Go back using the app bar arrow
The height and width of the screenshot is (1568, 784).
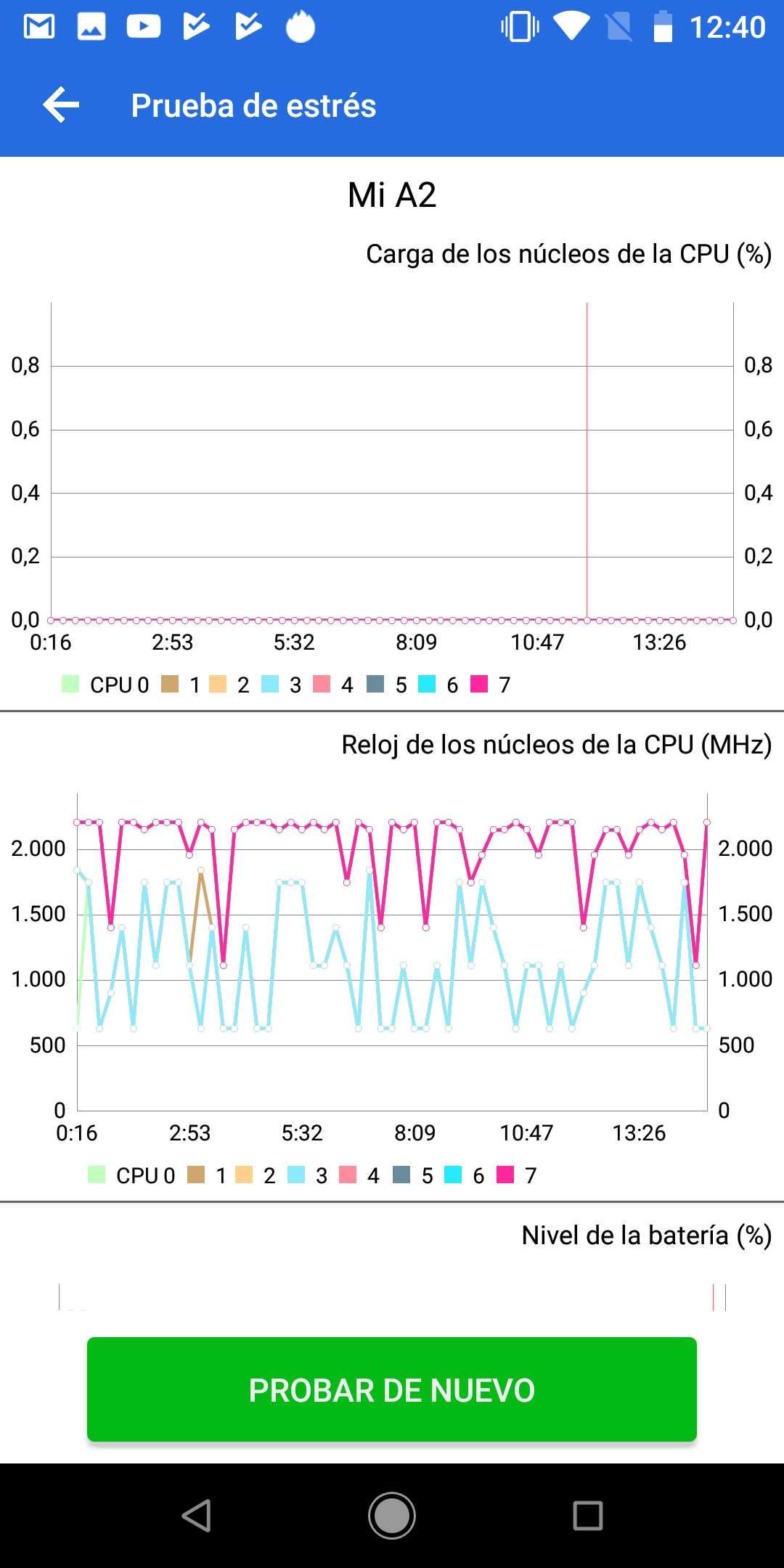point(61,105)
